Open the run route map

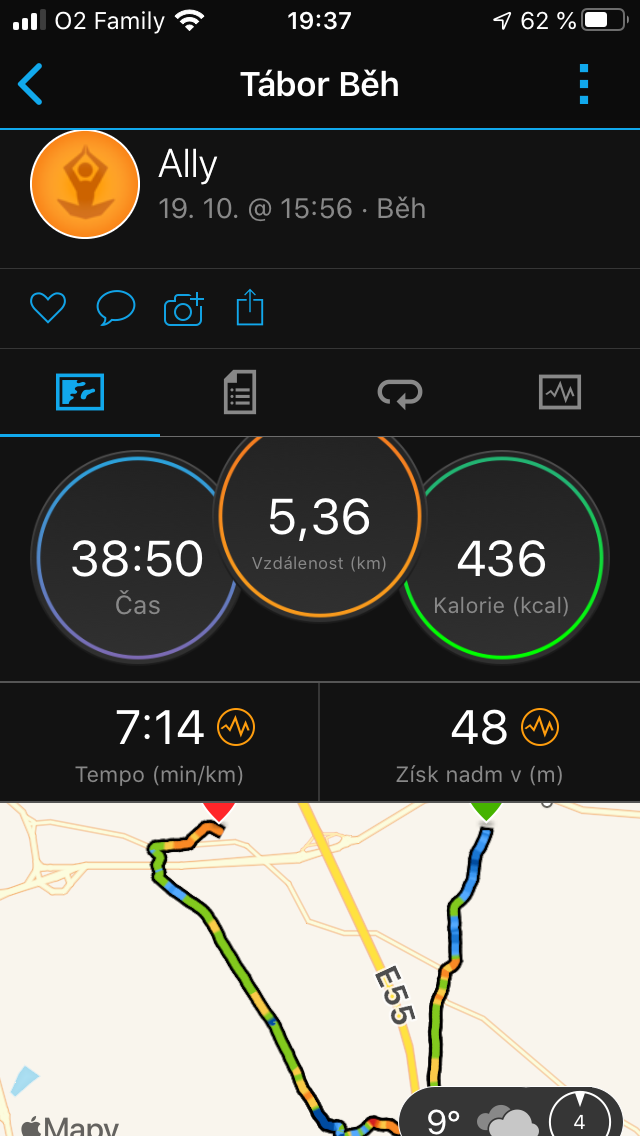coord(320,969)
